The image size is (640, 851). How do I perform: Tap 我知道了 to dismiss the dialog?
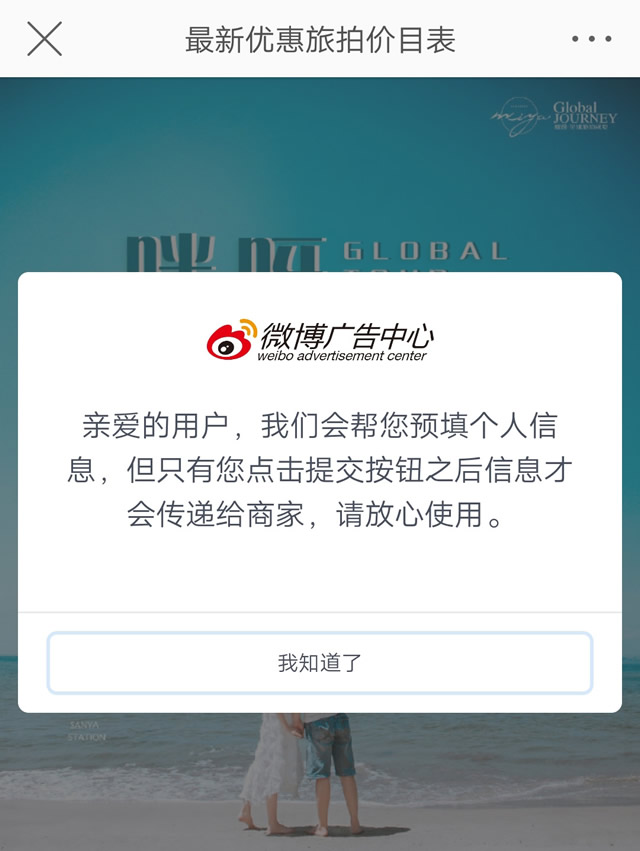tap(320, 663)
